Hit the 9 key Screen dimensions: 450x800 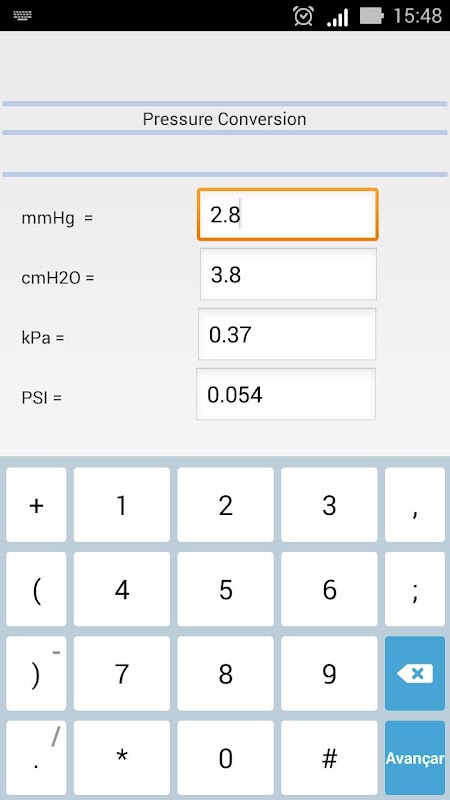(x=330, y=673)
